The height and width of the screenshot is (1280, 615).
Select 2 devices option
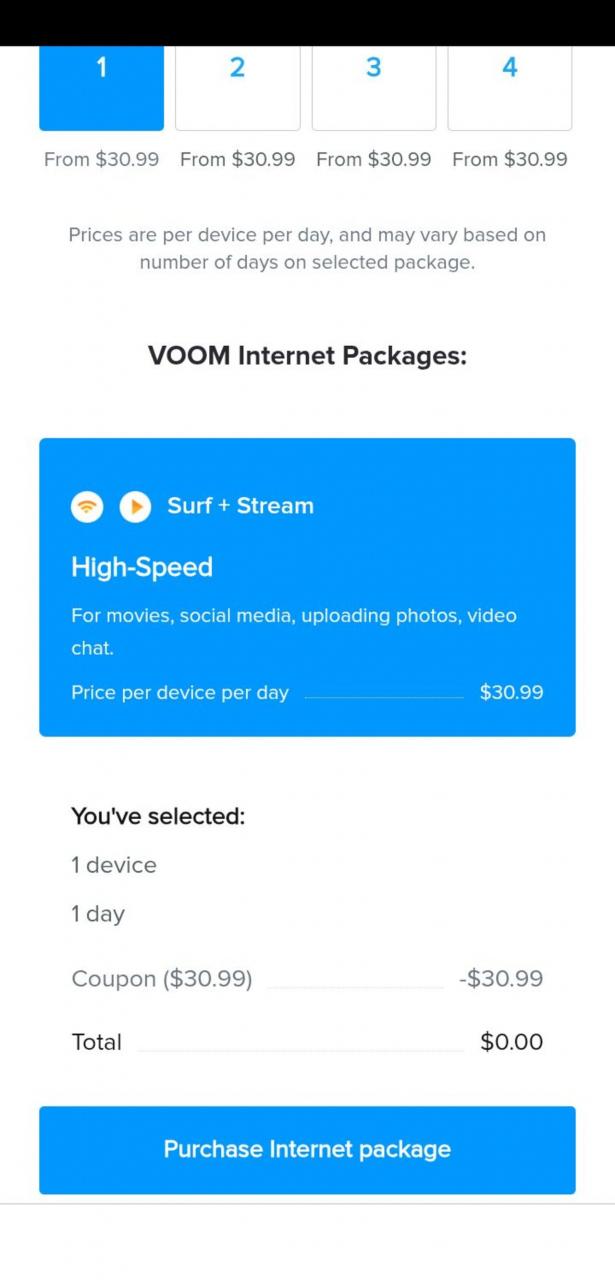(x=237, y=88)
